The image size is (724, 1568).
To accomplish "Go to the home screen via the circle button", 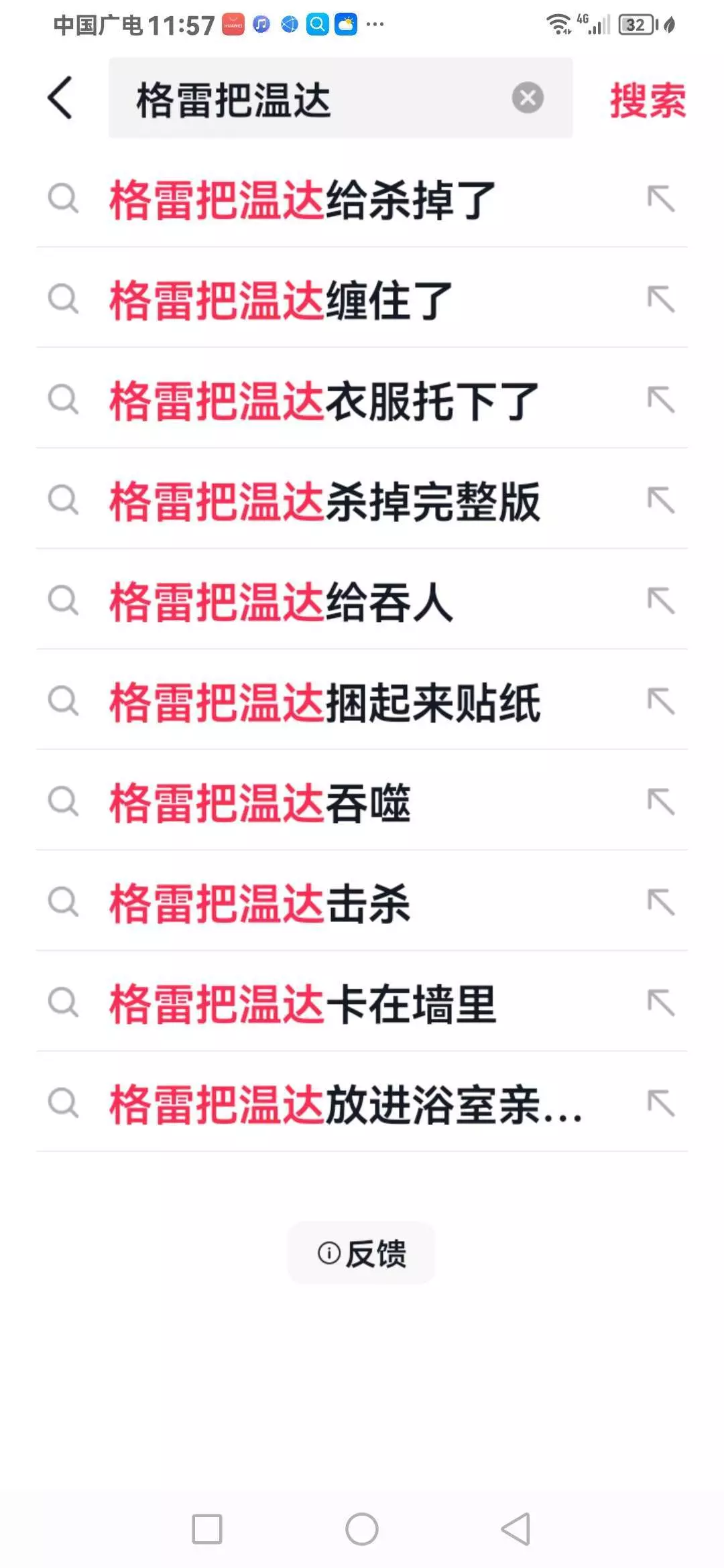I will 362,1529.
